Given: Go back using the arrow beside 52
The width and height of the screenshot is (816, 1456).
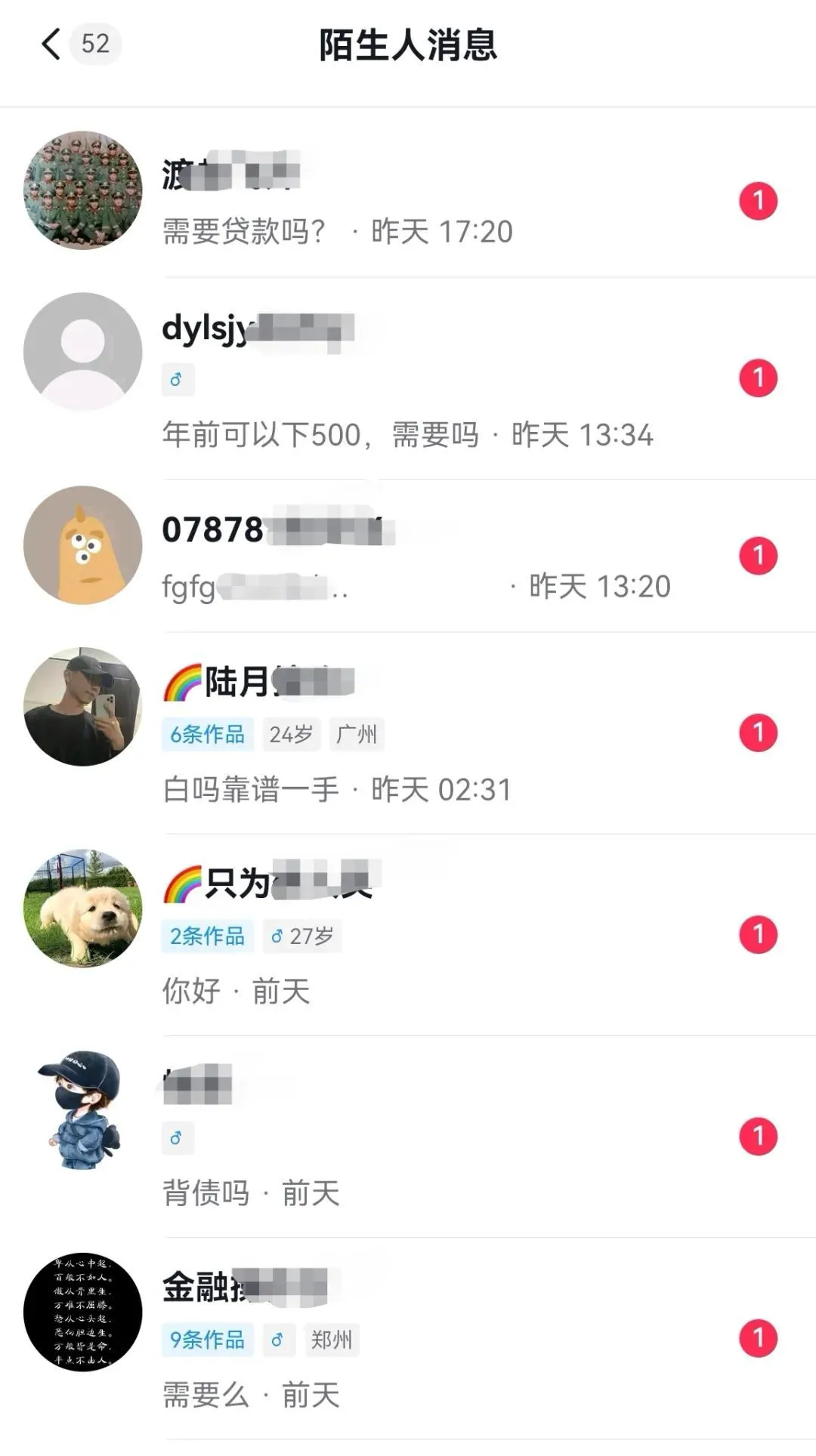Looking at the screenshot, I should click(51, 44).
